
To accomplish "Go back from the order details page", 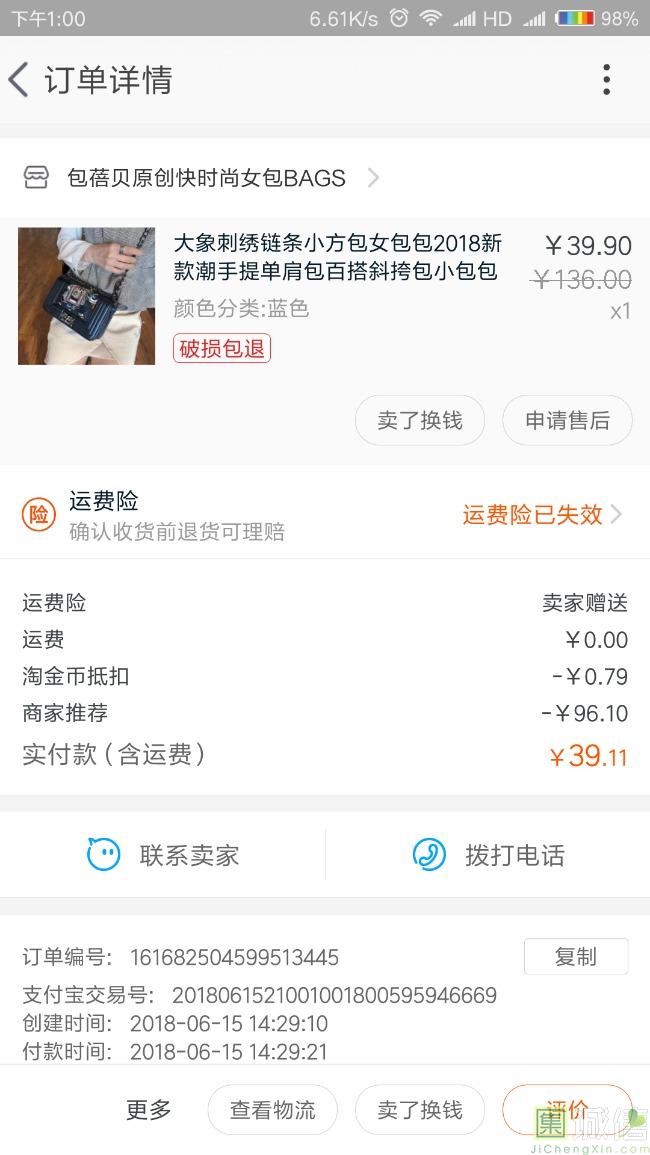I will coord(20,80).
